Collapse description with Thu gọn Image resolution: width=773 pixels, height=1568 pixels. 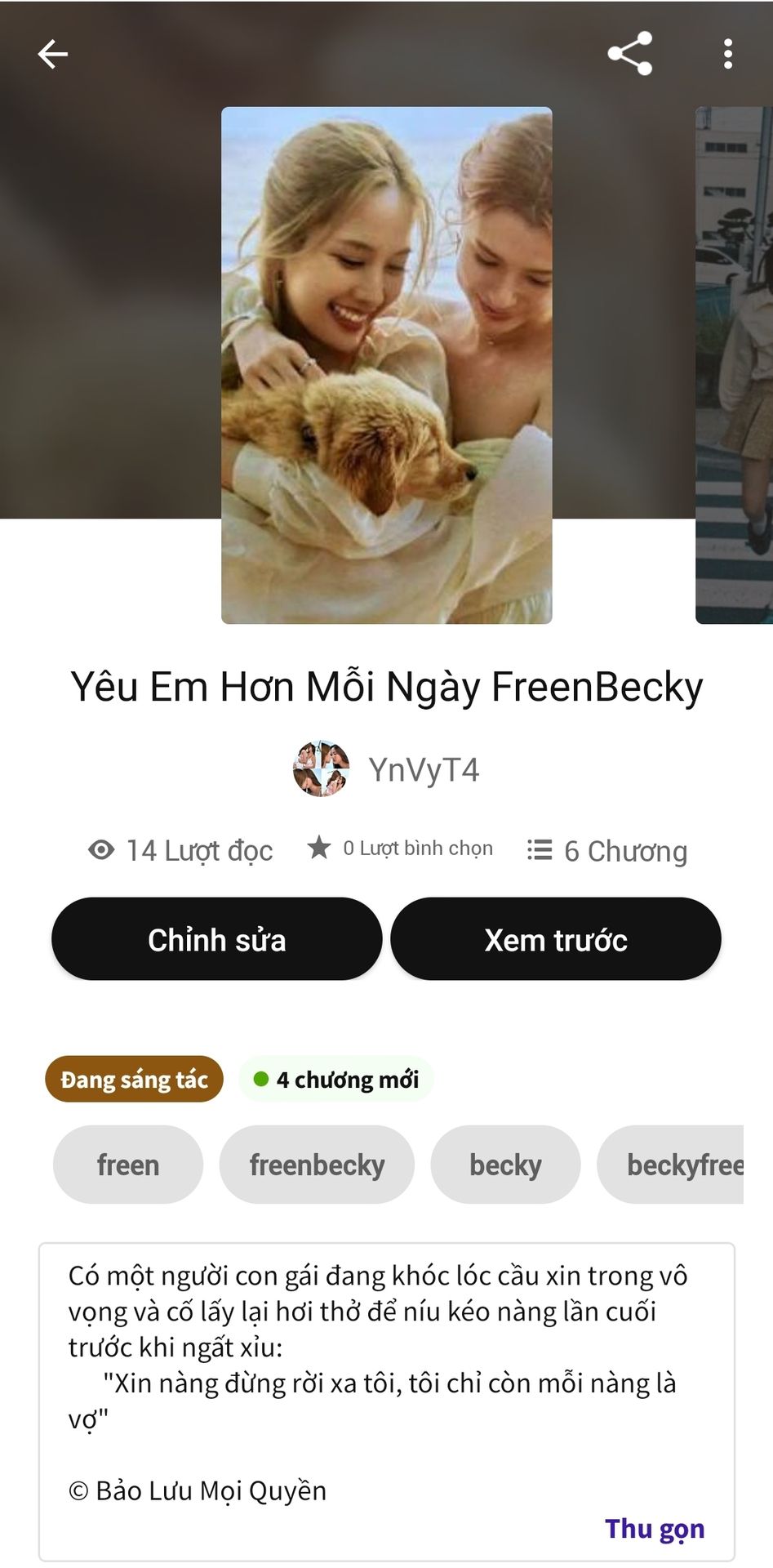655,1528
